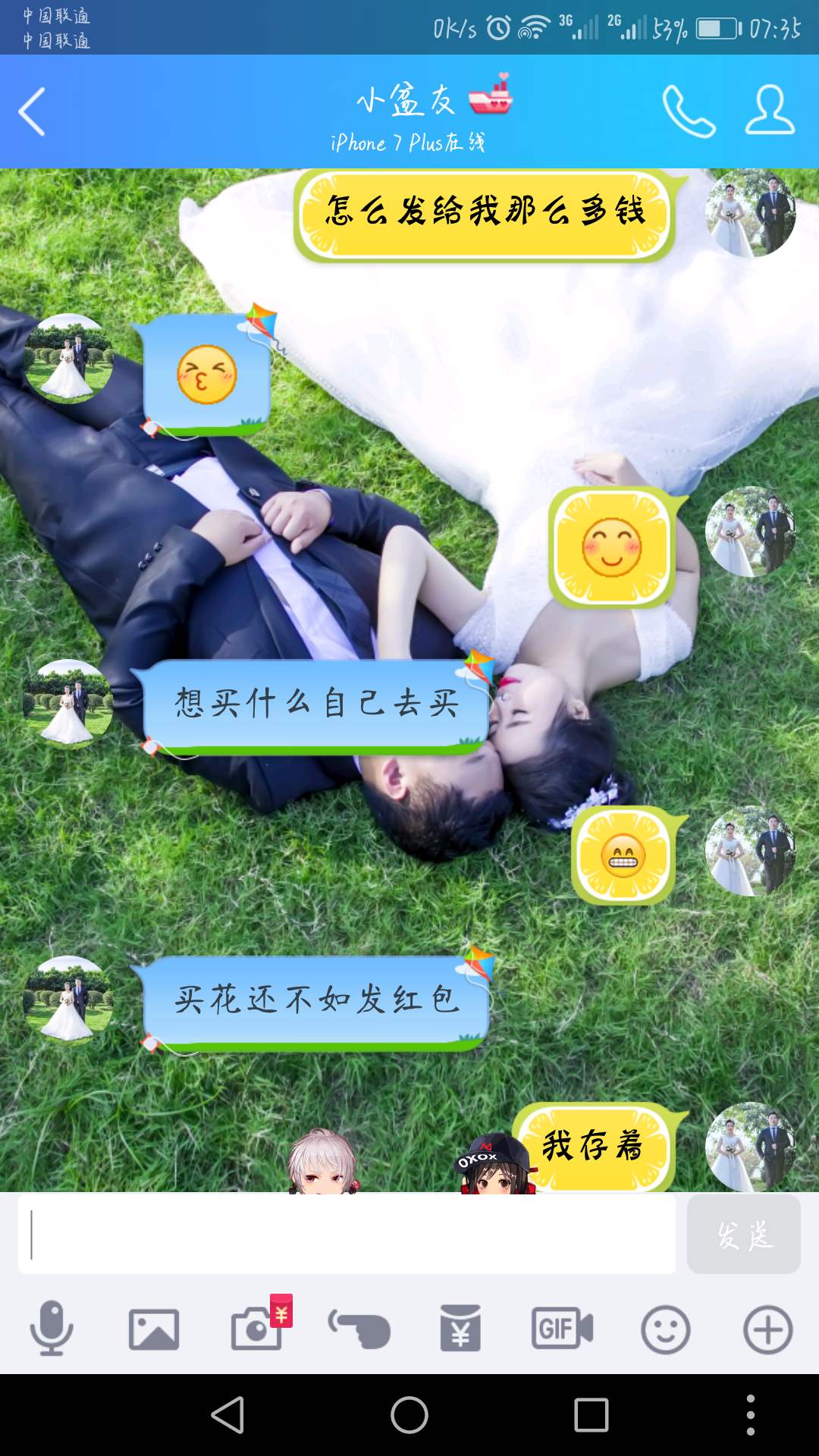Open the GIF video recorder
The width and height of the screenshot is (819, 1456).
click(x=562, y=1329)
